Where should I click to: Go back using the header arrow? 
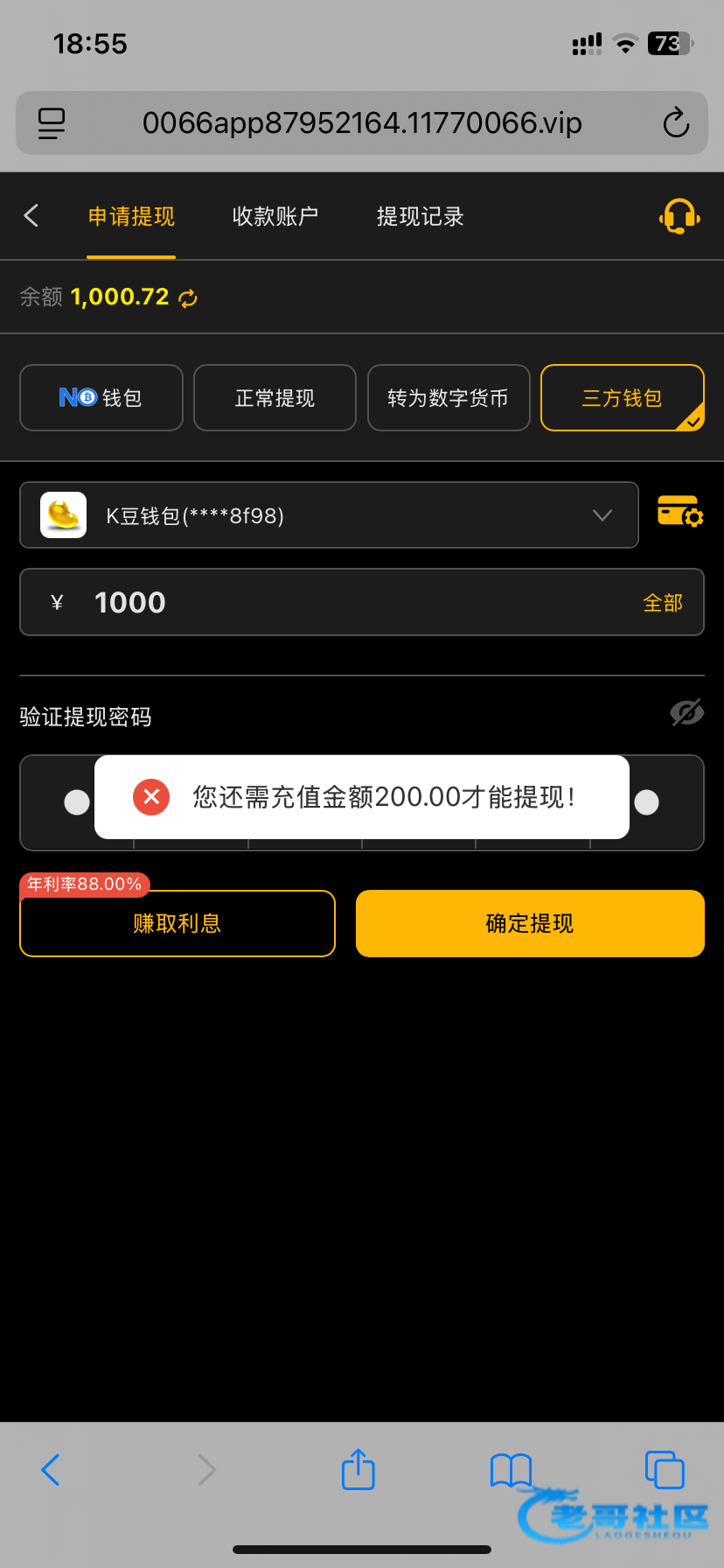click(31, 216)
